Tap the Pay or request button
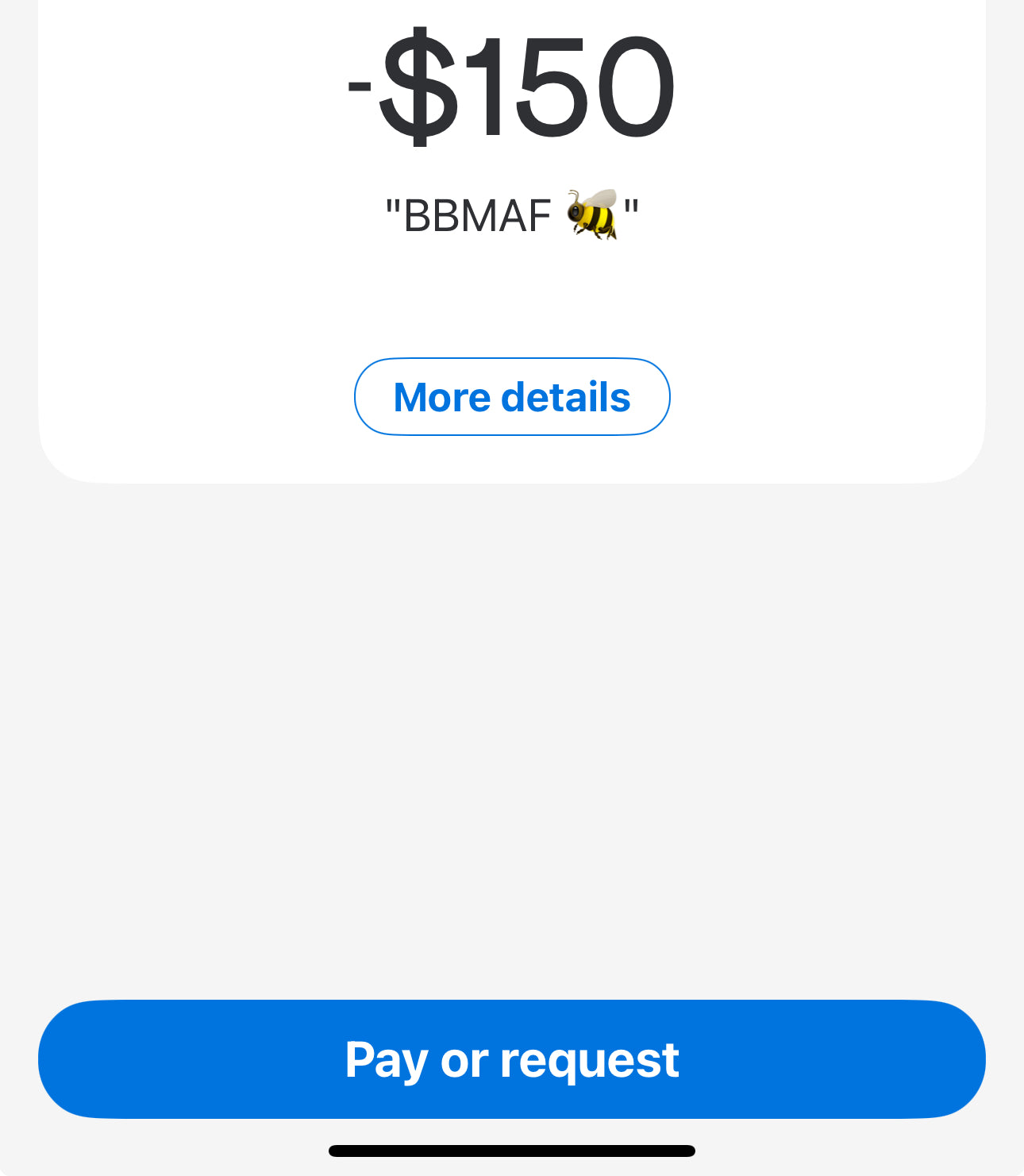Image resolution: width=1024 pixels, height=1176 pixels. [512, 1059]
